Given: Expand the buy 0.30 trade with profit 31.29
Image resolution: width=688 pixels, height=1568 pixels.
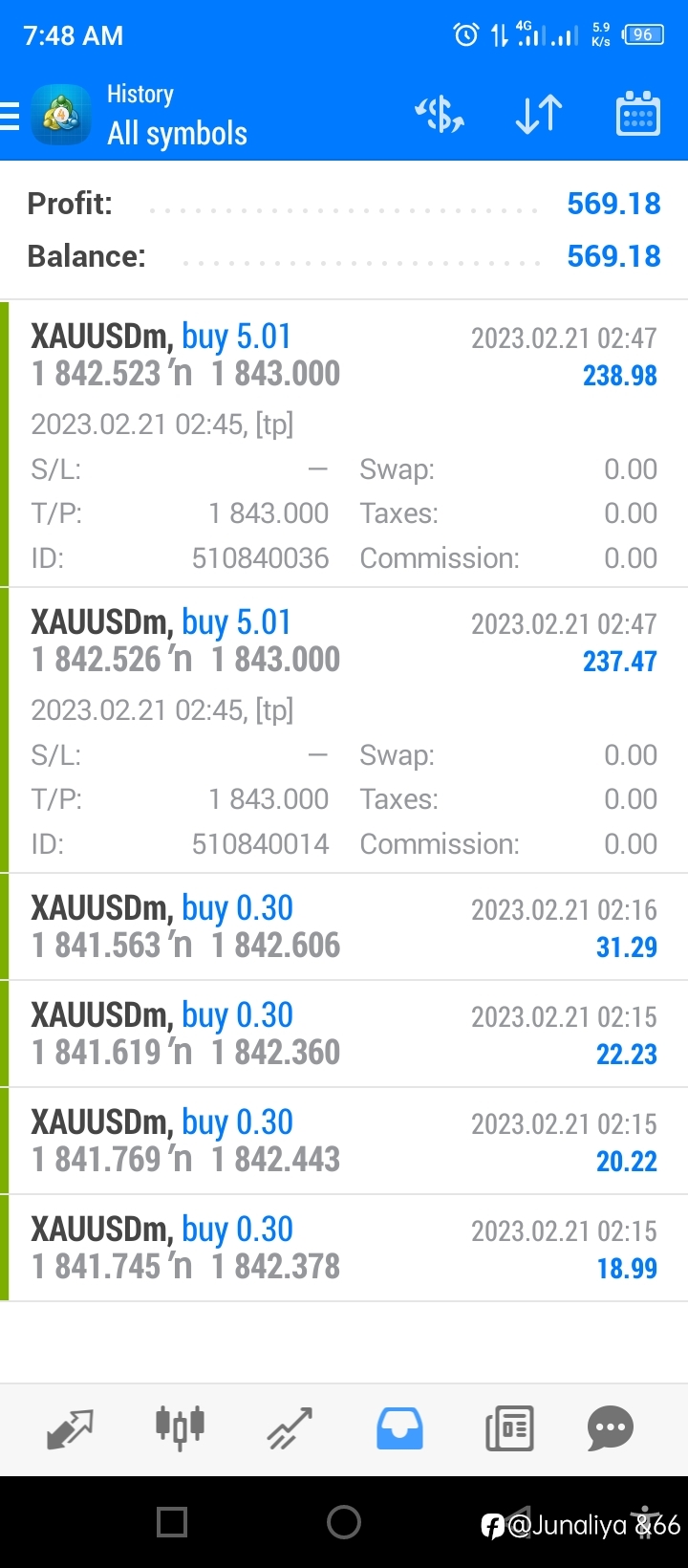Looking at the screenshot, I should pos(344,926).
